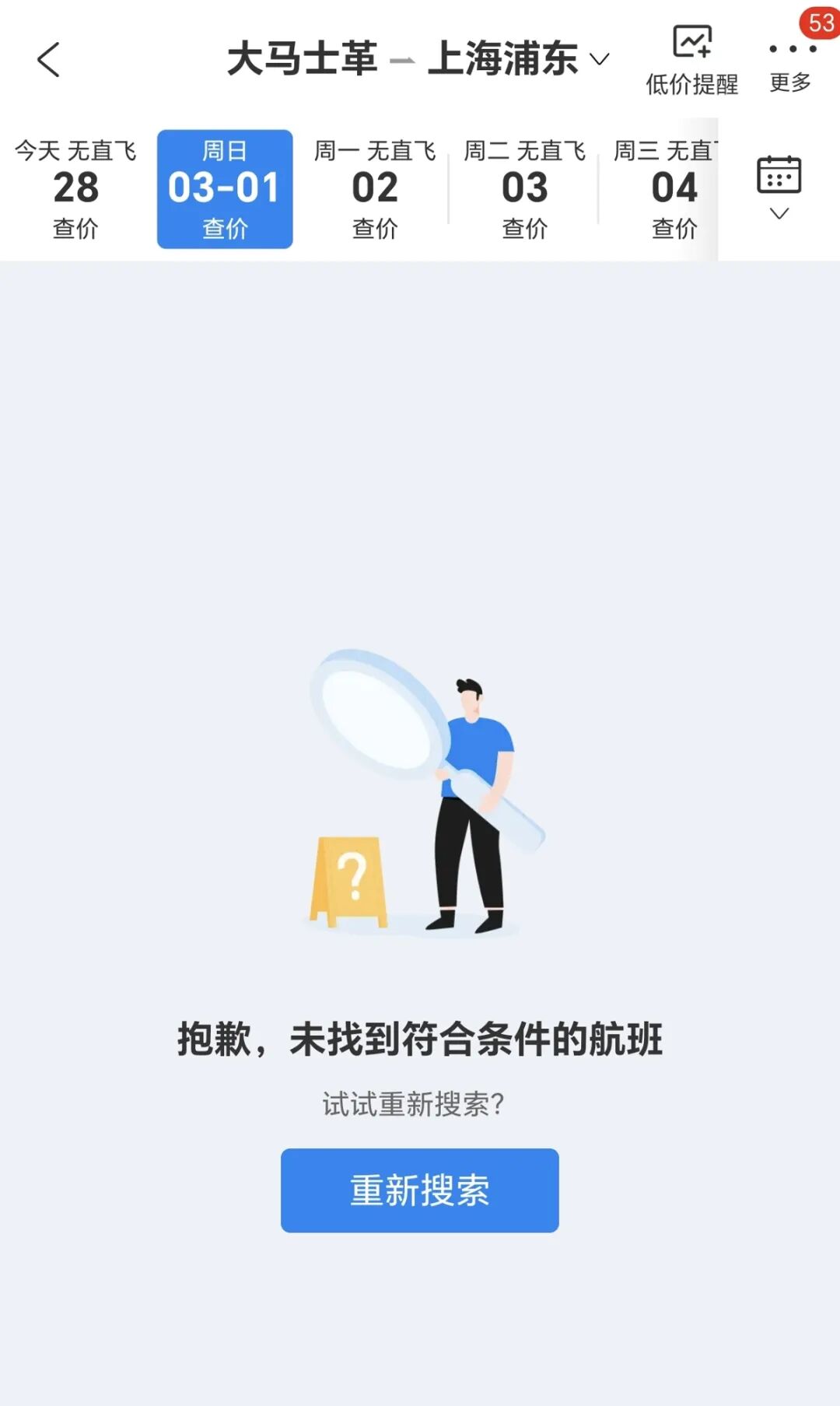Go back with the top-left arrow

(x=48, y=60)
